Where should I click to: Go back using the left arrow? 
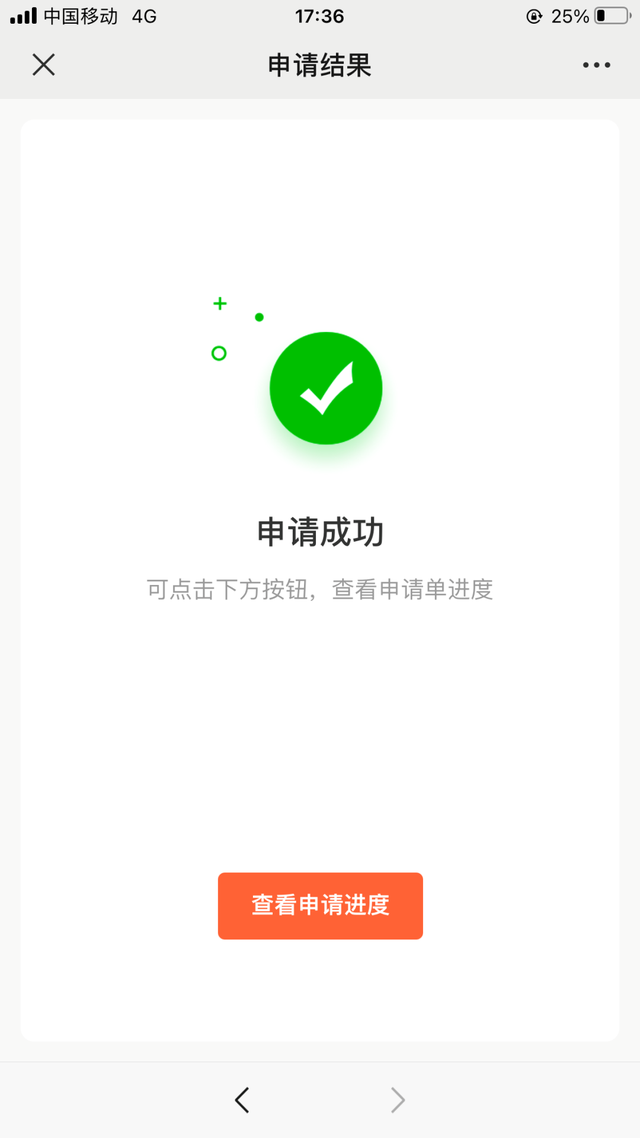coord(242,1100)
